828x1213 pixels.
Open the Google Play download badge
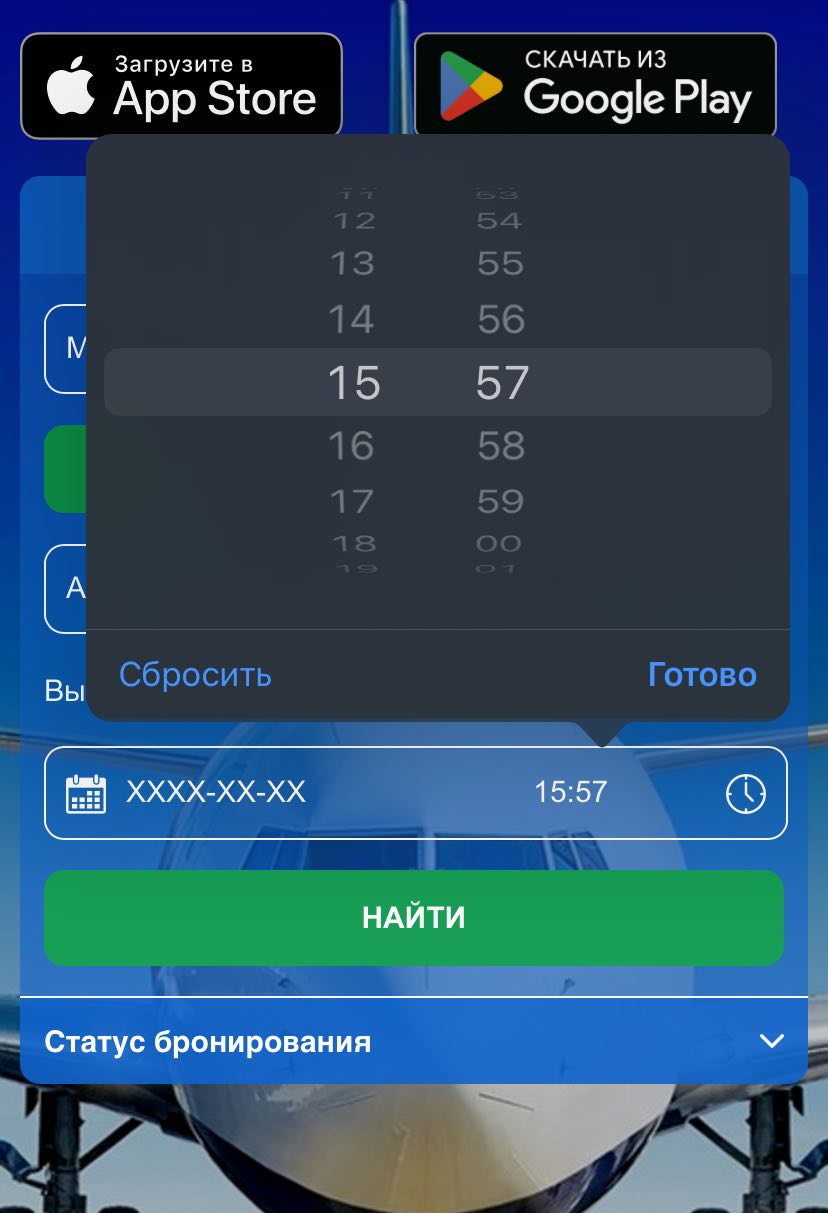[x=595, y=86]
